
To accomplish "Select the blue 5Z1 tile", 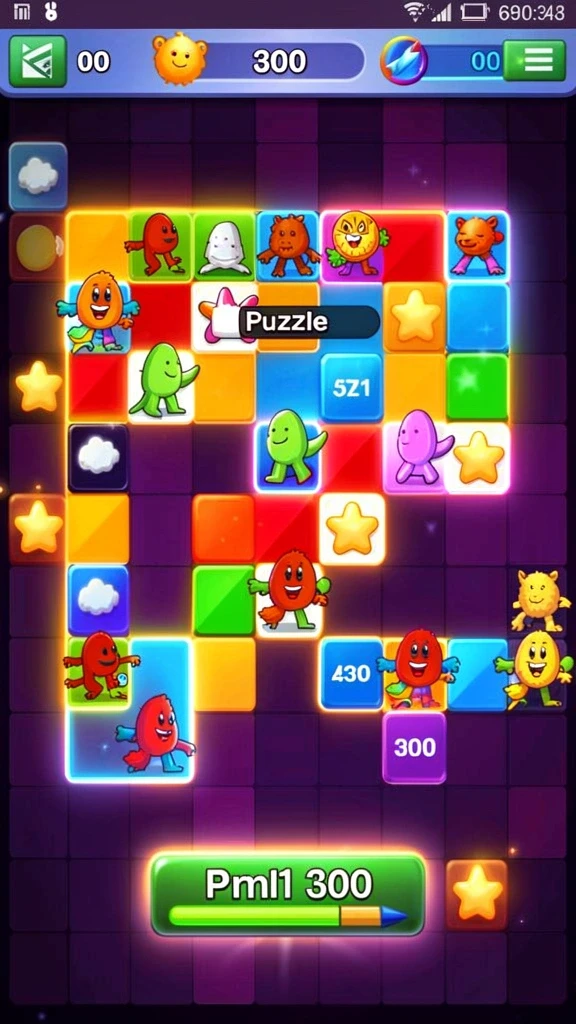I will pyautogui.click(x=351, y=388).
